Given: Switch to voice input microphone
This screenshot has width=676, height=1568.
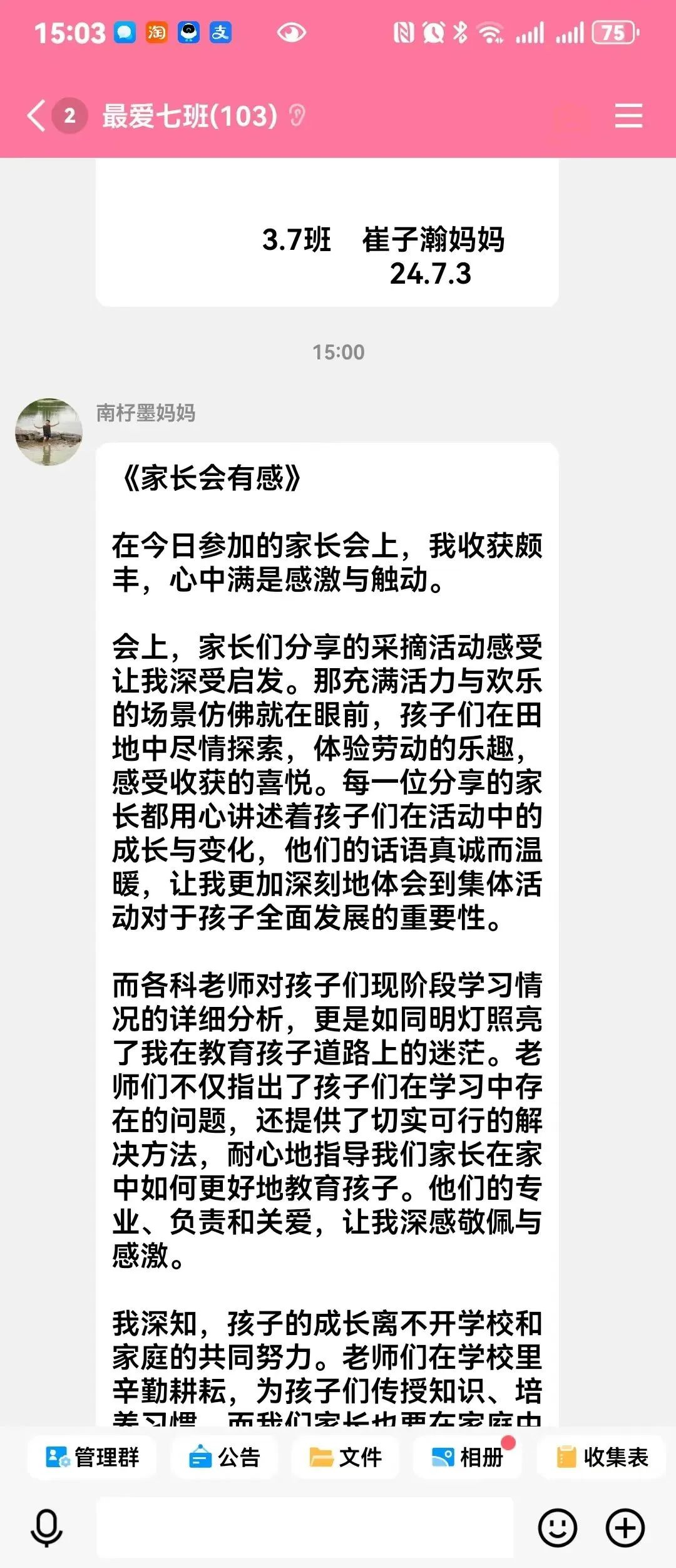Looking at the screenshot, I should coord(47,1527).
